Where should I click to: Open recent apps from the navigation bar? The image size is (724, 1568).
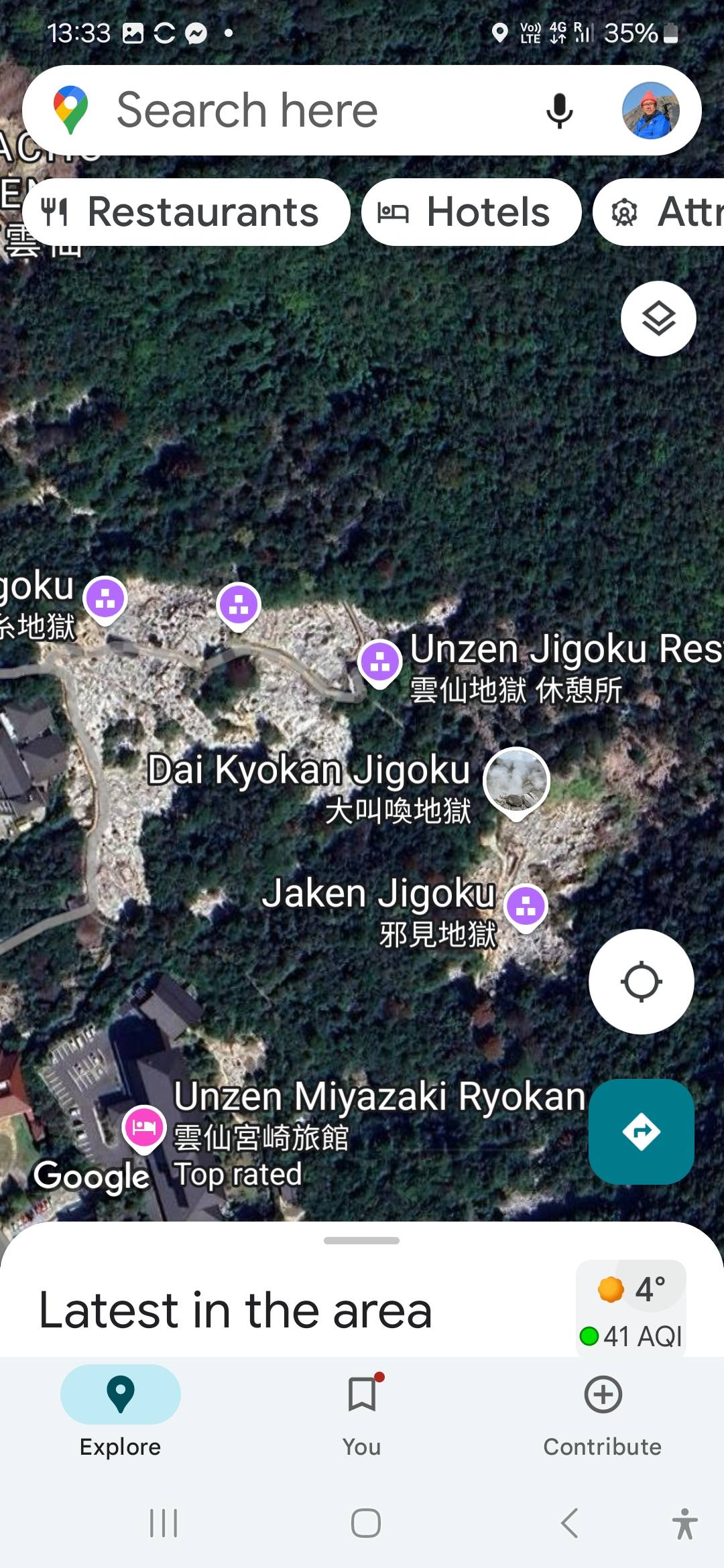pyautogui.click(x=164, y=1523)
